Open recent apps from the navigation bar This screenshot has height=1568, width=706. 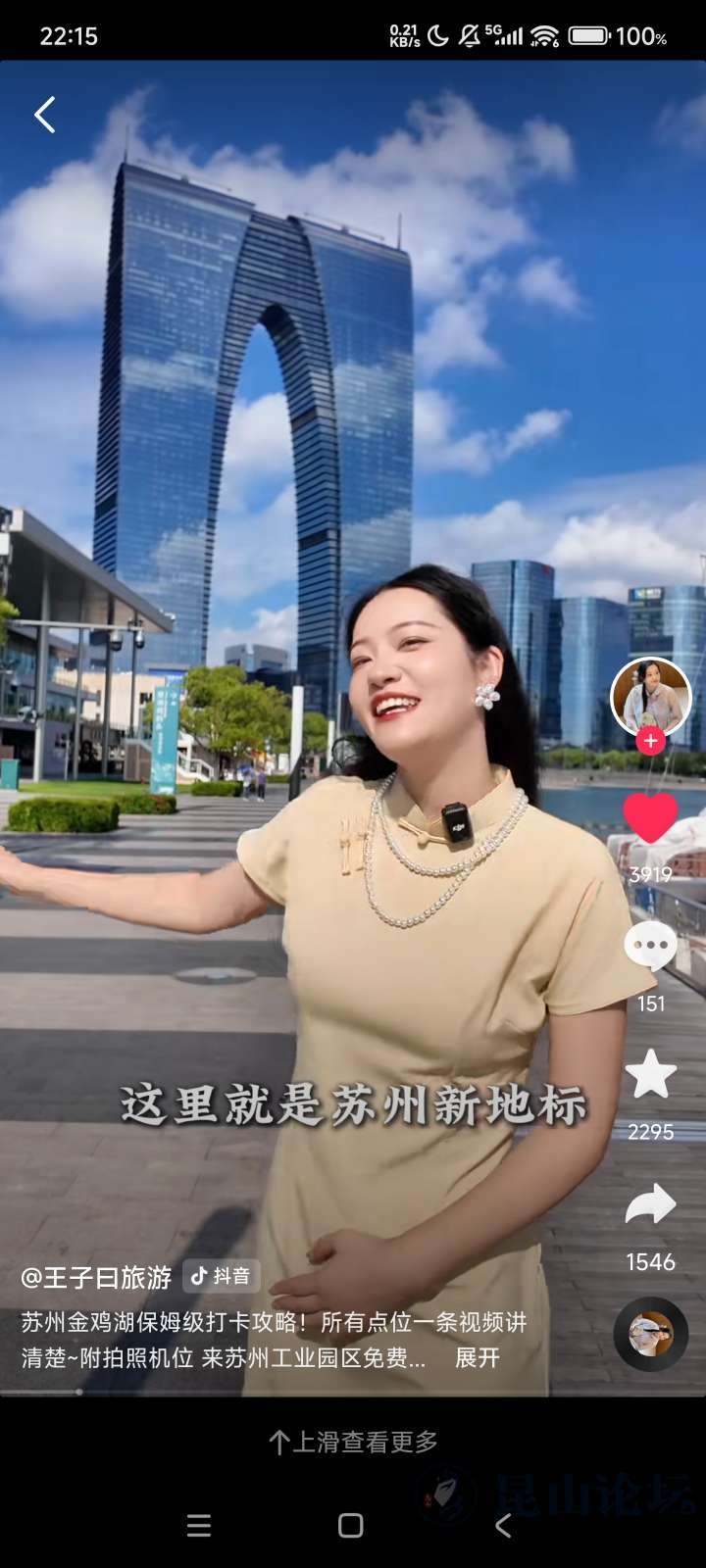[199, 1525]
